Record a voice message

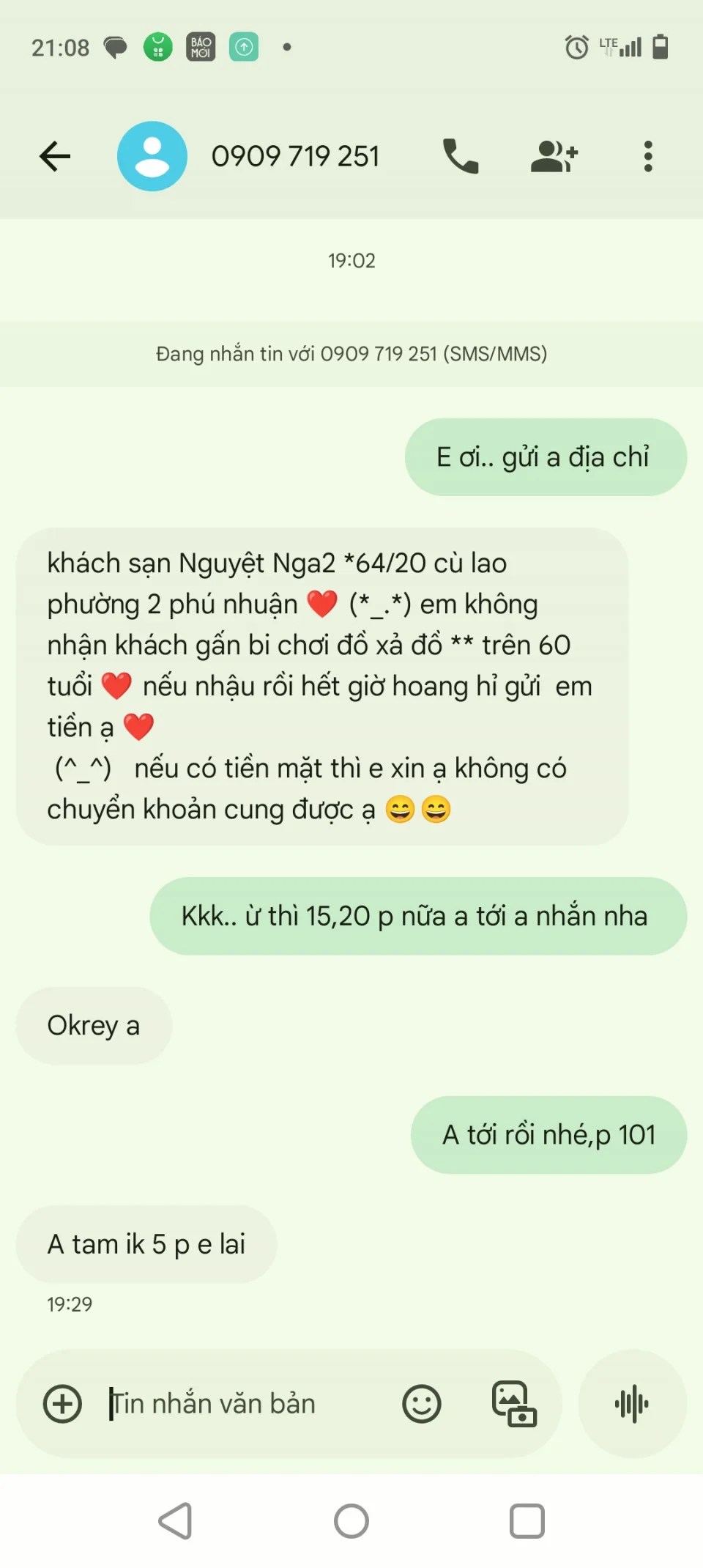[x=632, y=1404]
